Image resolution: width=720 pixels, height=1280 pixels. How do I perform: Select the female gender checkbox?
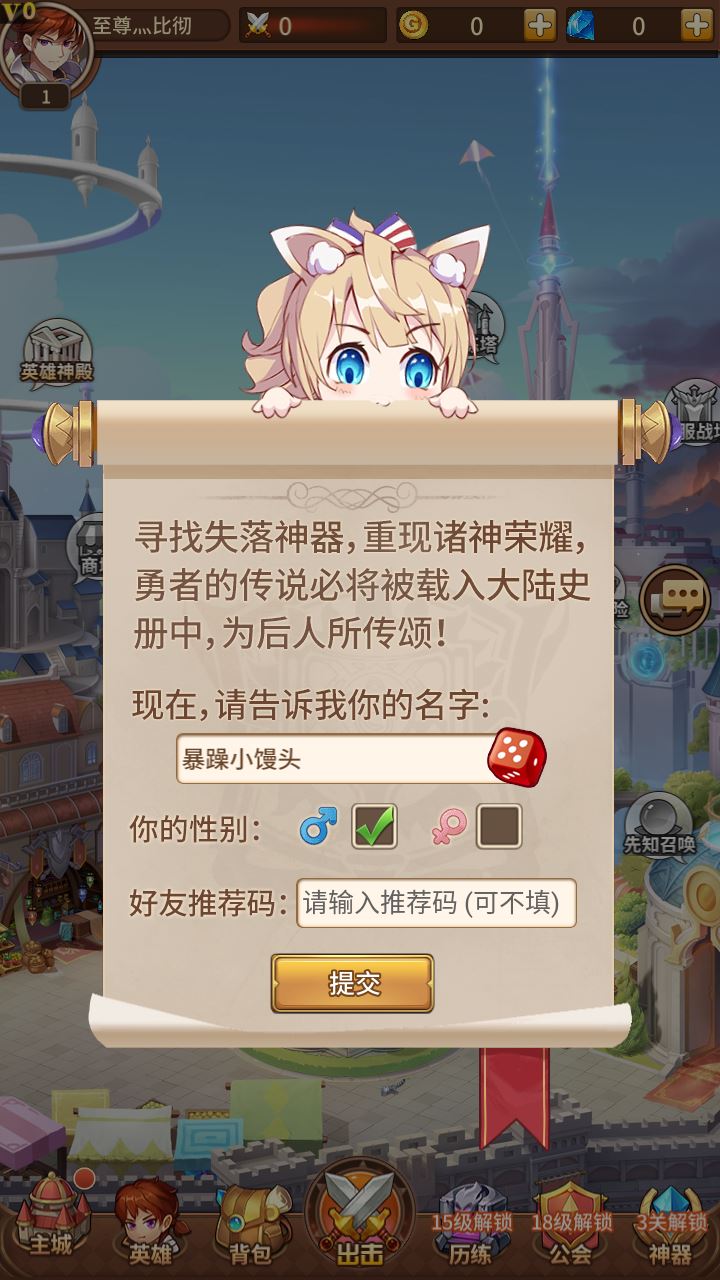point(499,827)
